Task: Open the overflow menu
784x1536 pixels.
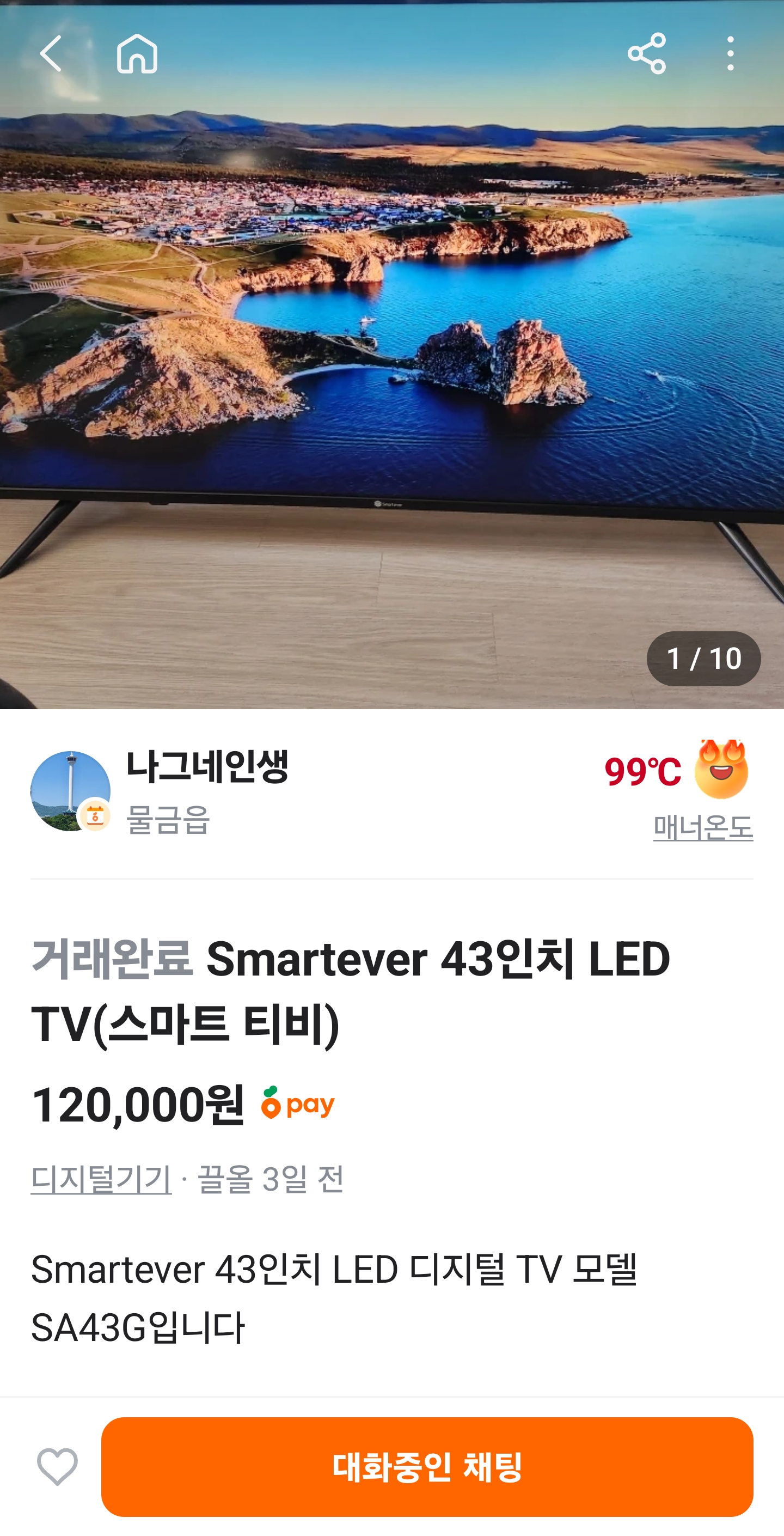Action: click(730, 54)
